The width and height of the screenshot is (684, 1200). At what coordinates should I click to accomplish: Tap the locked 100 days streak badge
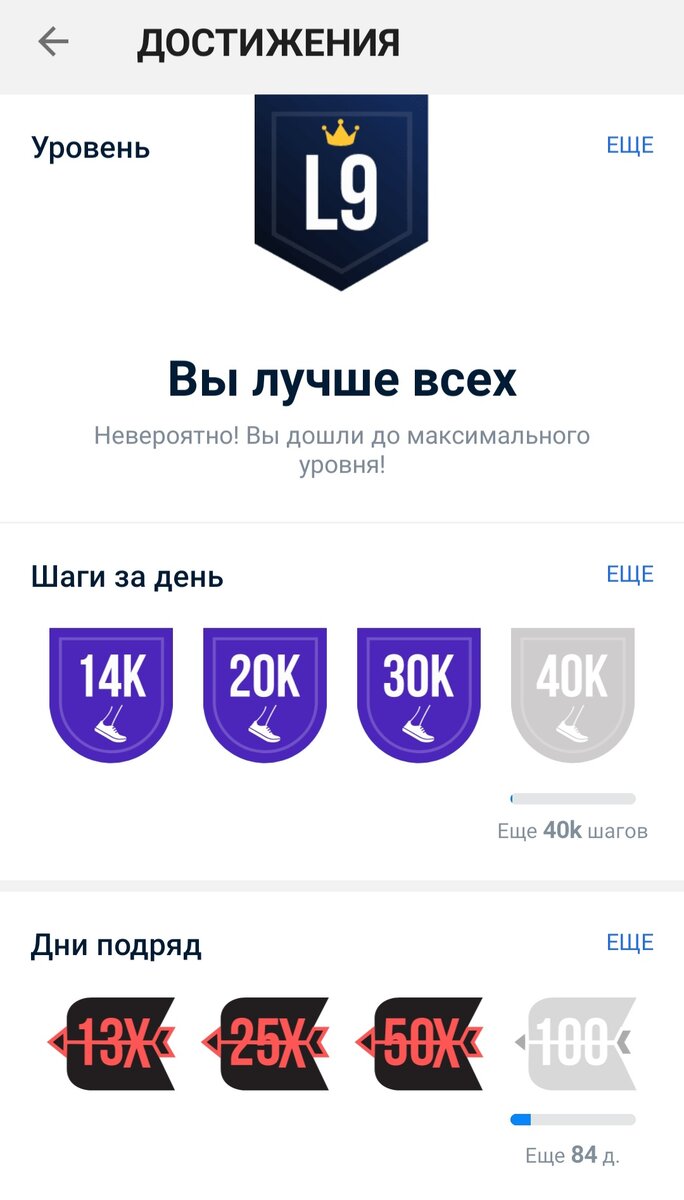pyautogui.click(x=576, y=1043)
